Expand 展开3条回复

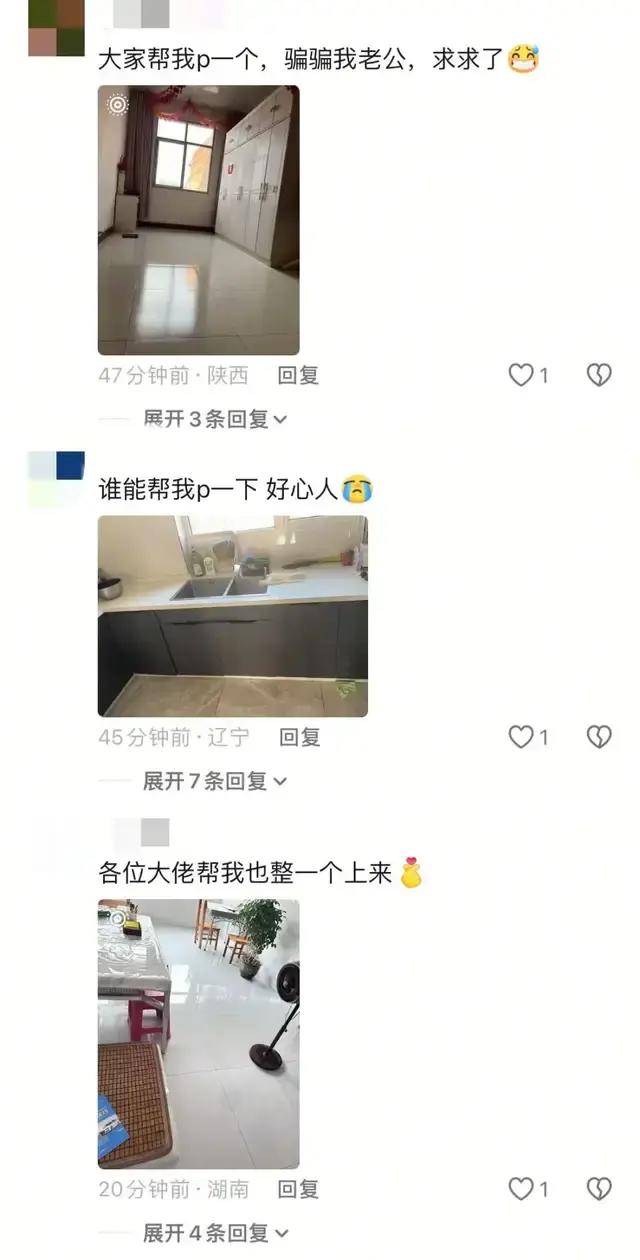pyautogui.click(x=215, y=419)
